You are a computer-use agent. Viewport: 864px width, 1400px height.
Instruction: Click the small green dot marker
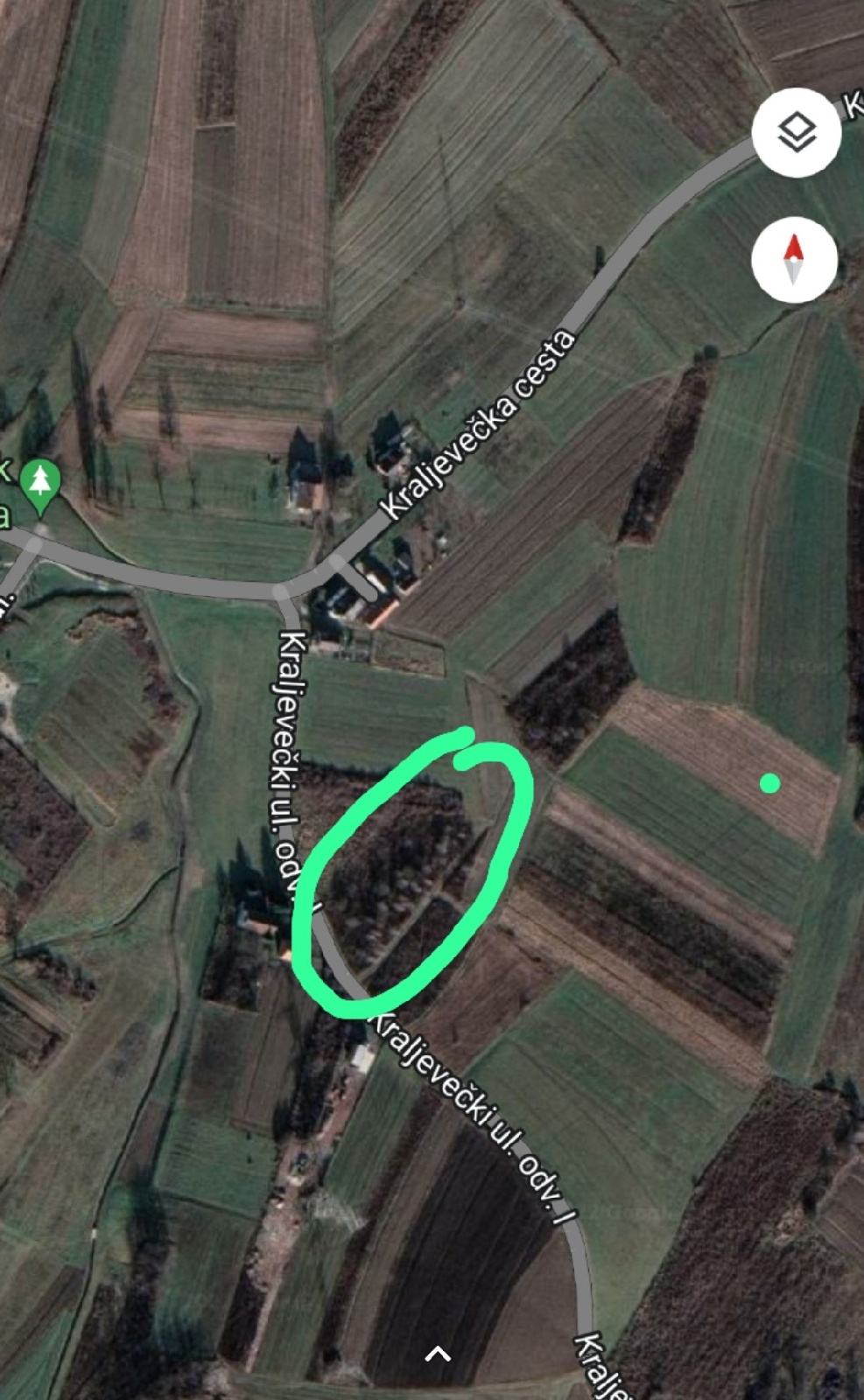pyautogui.click(x=769, y=785)
